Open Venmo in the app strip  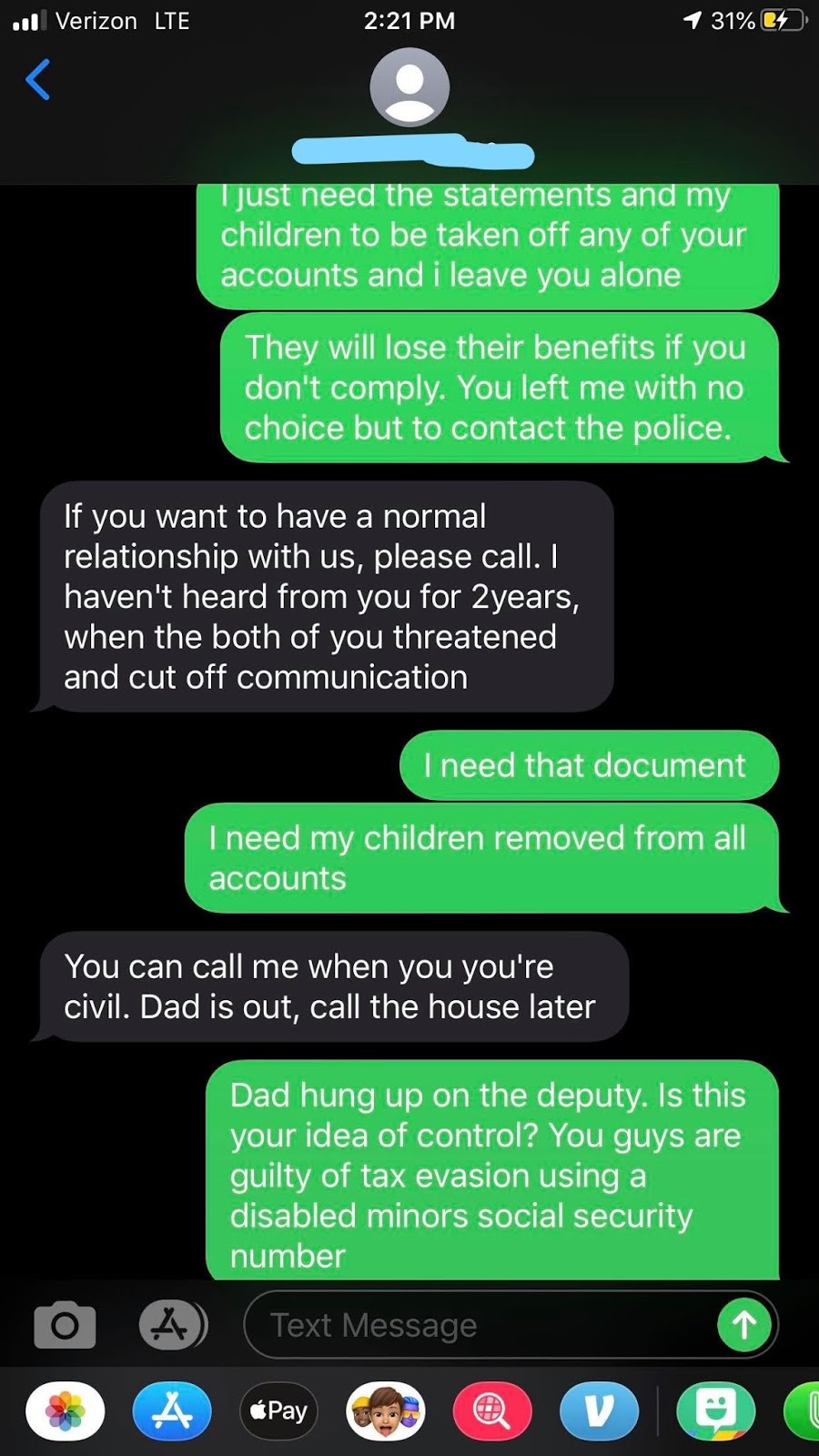599,1411
